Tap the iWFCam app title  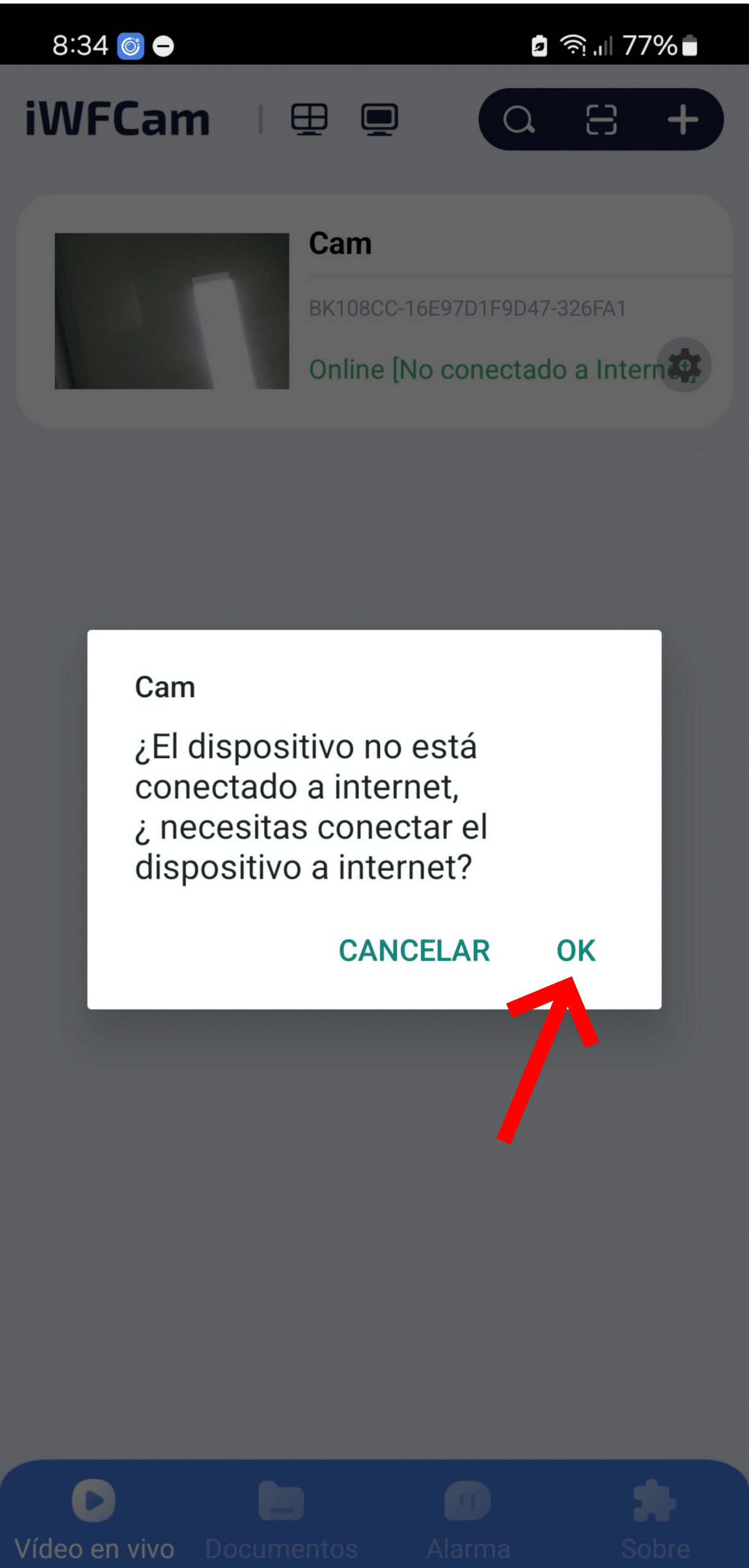pos(116,118)
